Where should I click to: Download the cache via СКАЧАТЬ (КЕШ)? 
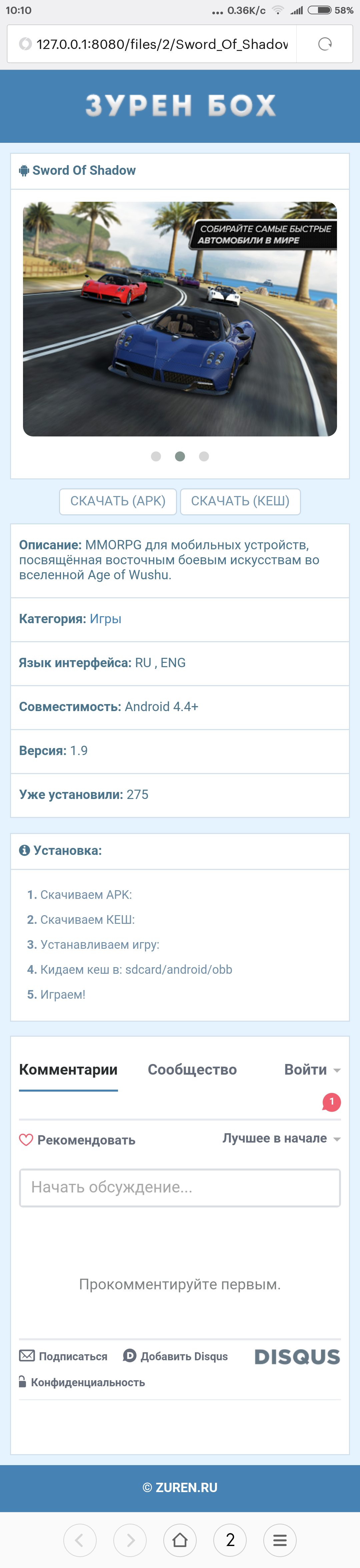click(x=240, y=501)
